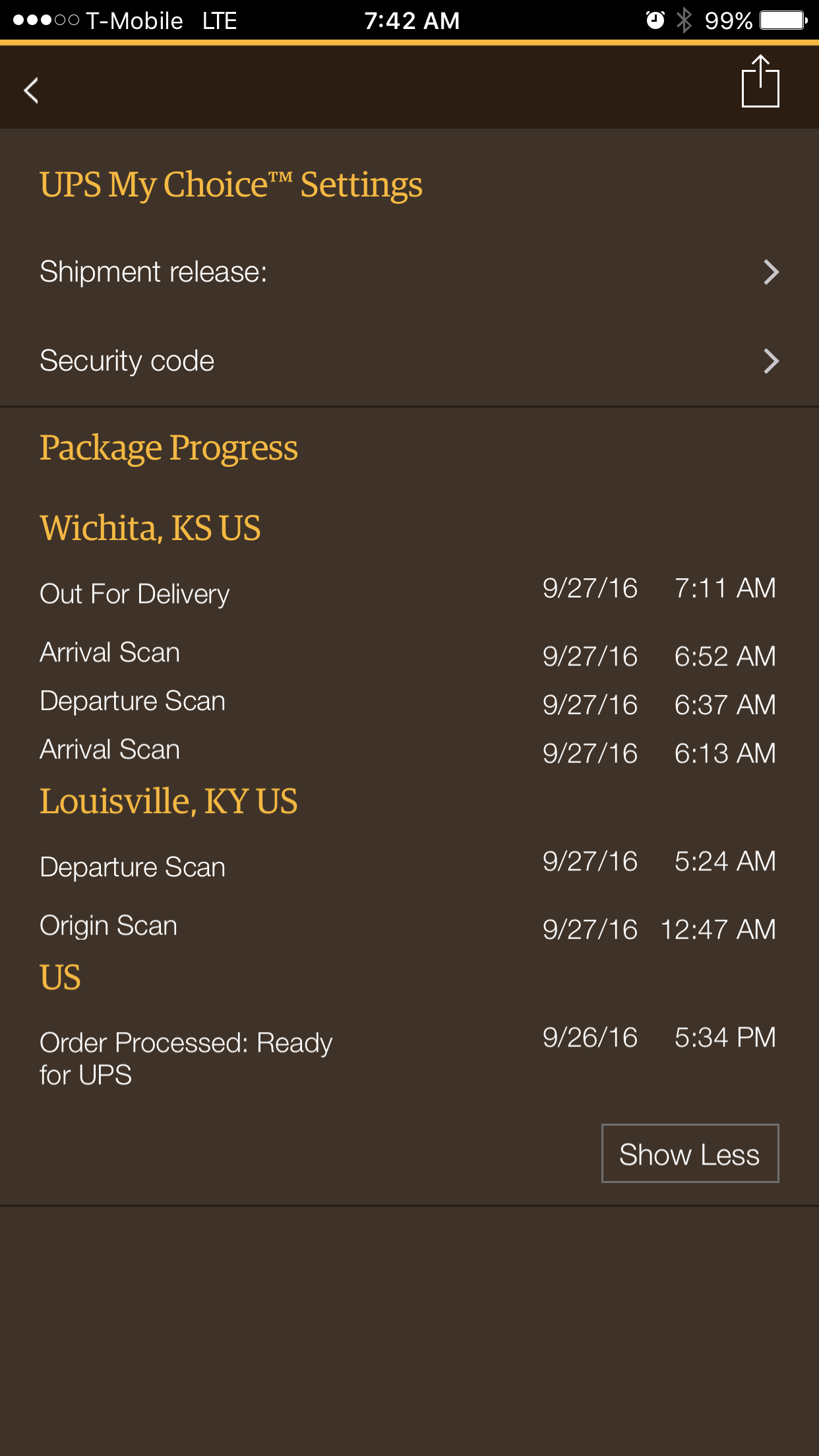819x1456 pixels.
Task: Tap the Show Less button
Action: click(x=690, y=1153)
